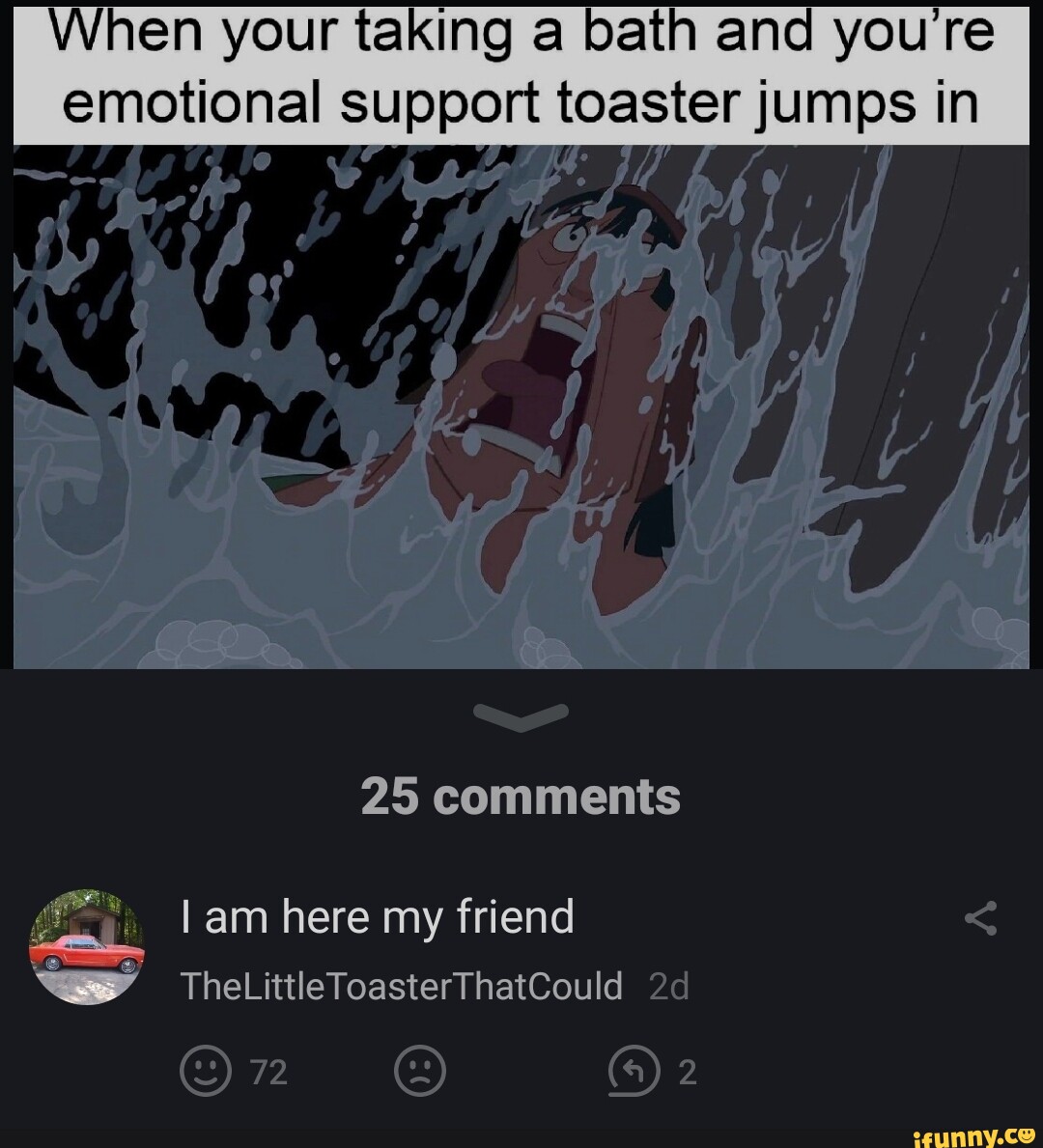This screenshot has width=1043, height=1148.
Task: Open the comment text 'I am here my friend'
Action: coord(378,916)
